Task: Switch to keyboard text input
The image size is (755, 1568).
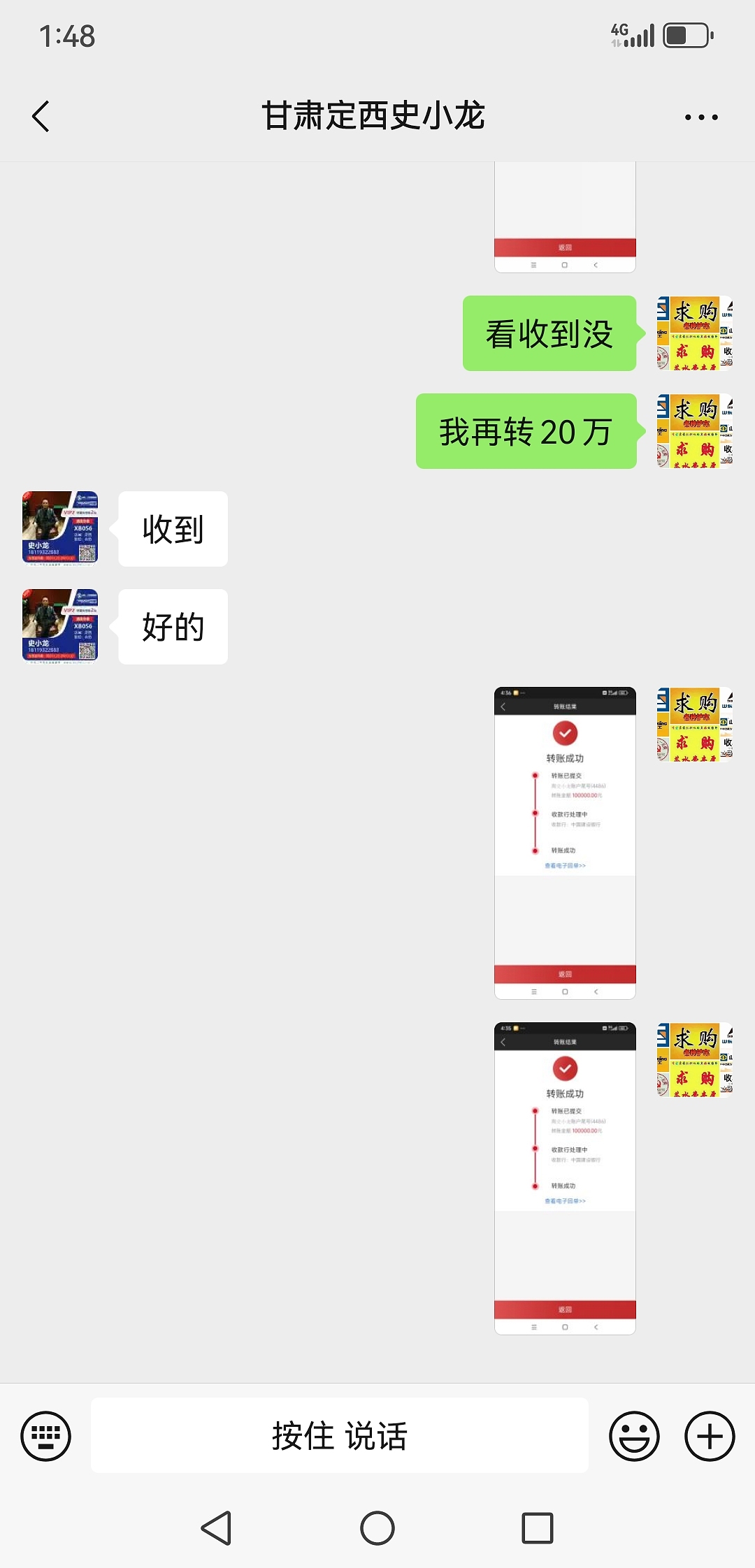Action: pos(46,1437)
